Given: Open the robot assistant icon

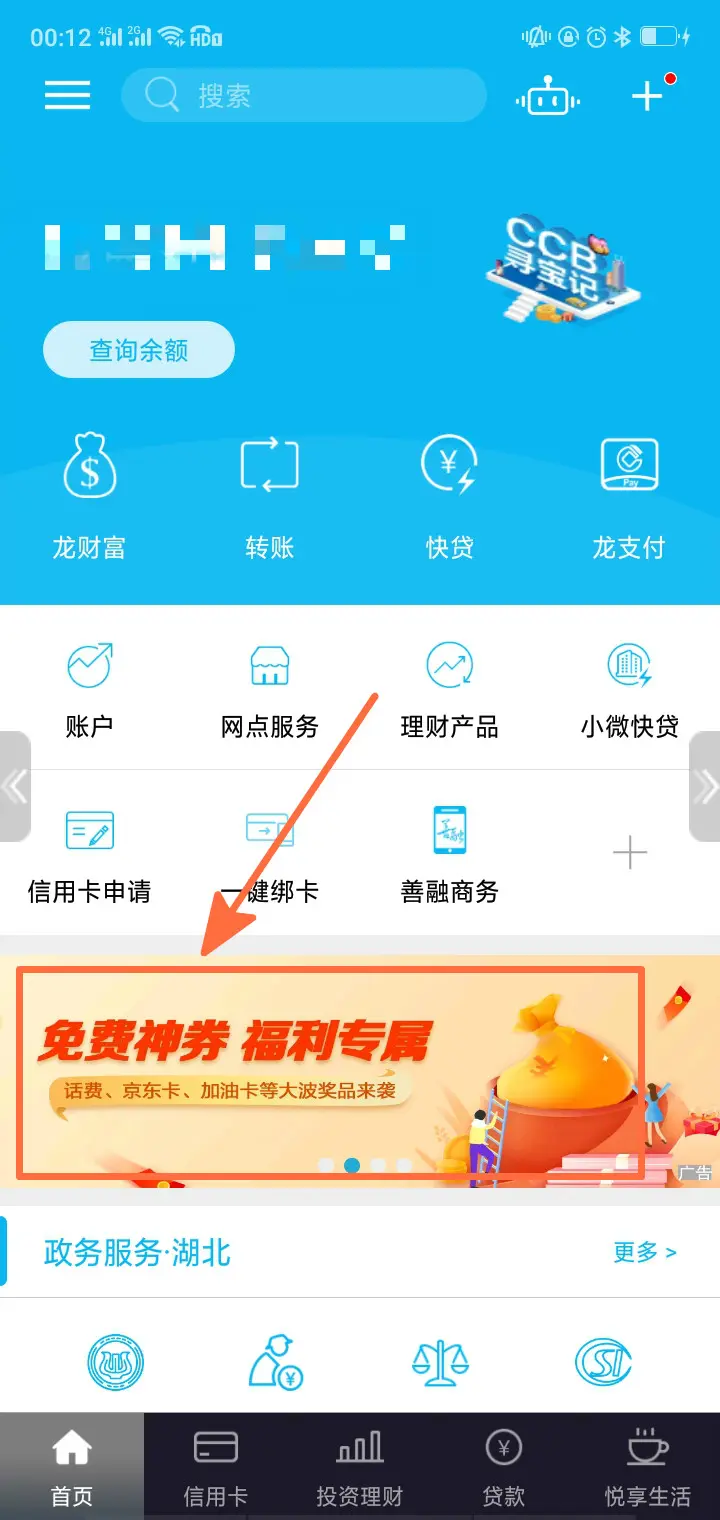Looking at the screenshot, I should pos(547,98).
